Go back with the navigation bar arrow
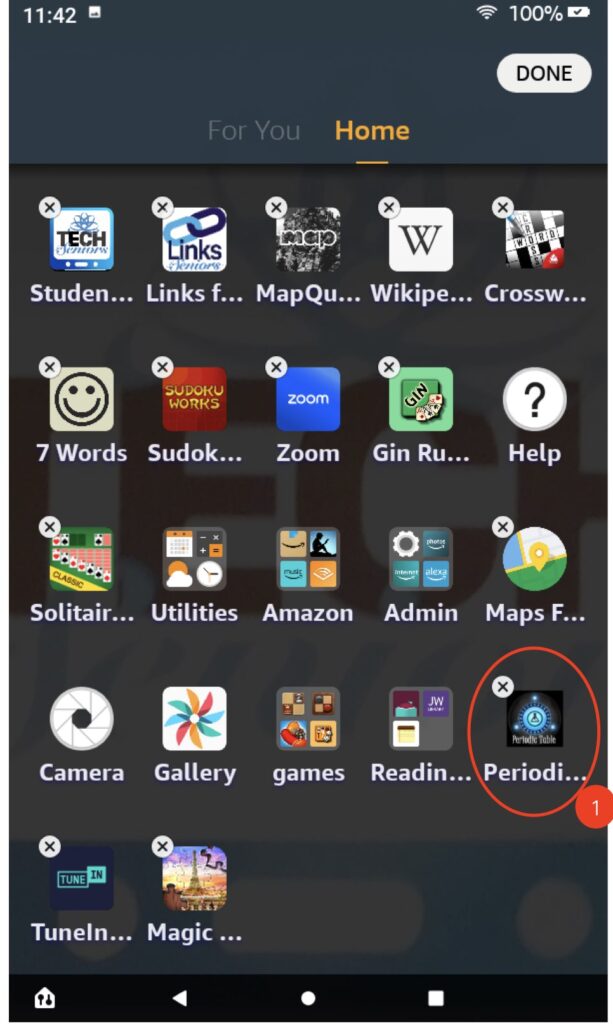Viewport: 613px width, 1024px height. pos(179,997)
